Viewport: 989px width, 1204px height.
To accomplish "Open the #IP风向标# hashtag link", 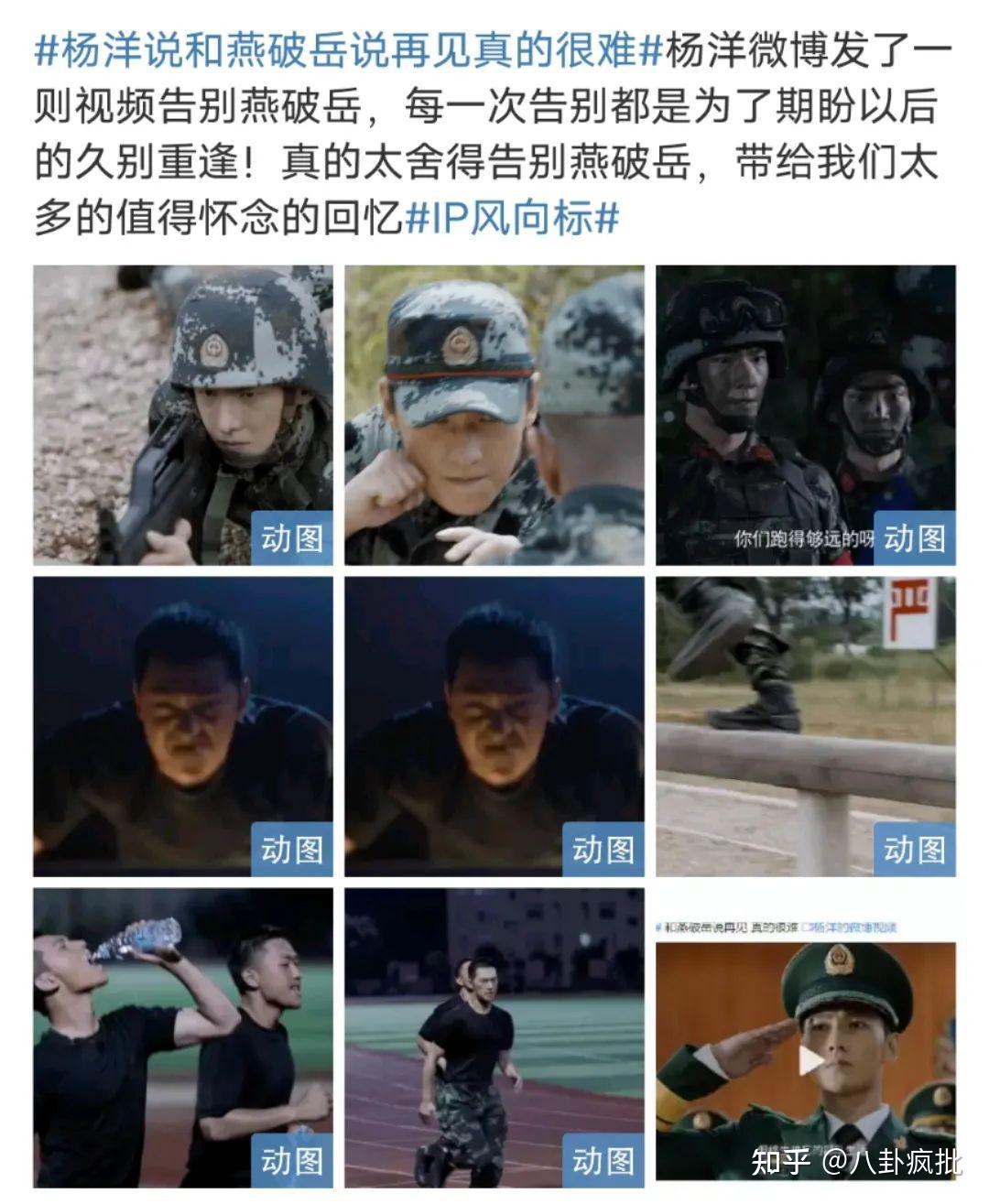I will [512, 218].
